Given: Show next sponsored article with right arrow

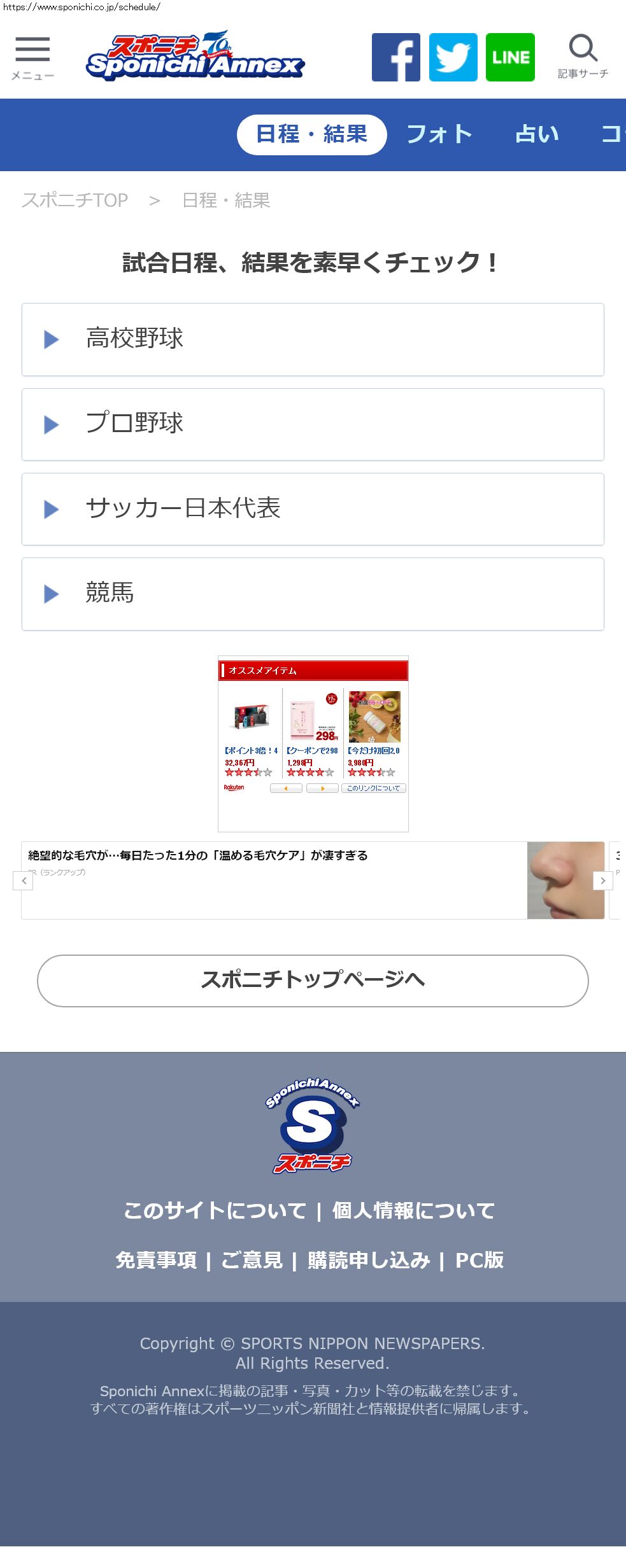Looking at the screenshot, I should tap(602, 881).
